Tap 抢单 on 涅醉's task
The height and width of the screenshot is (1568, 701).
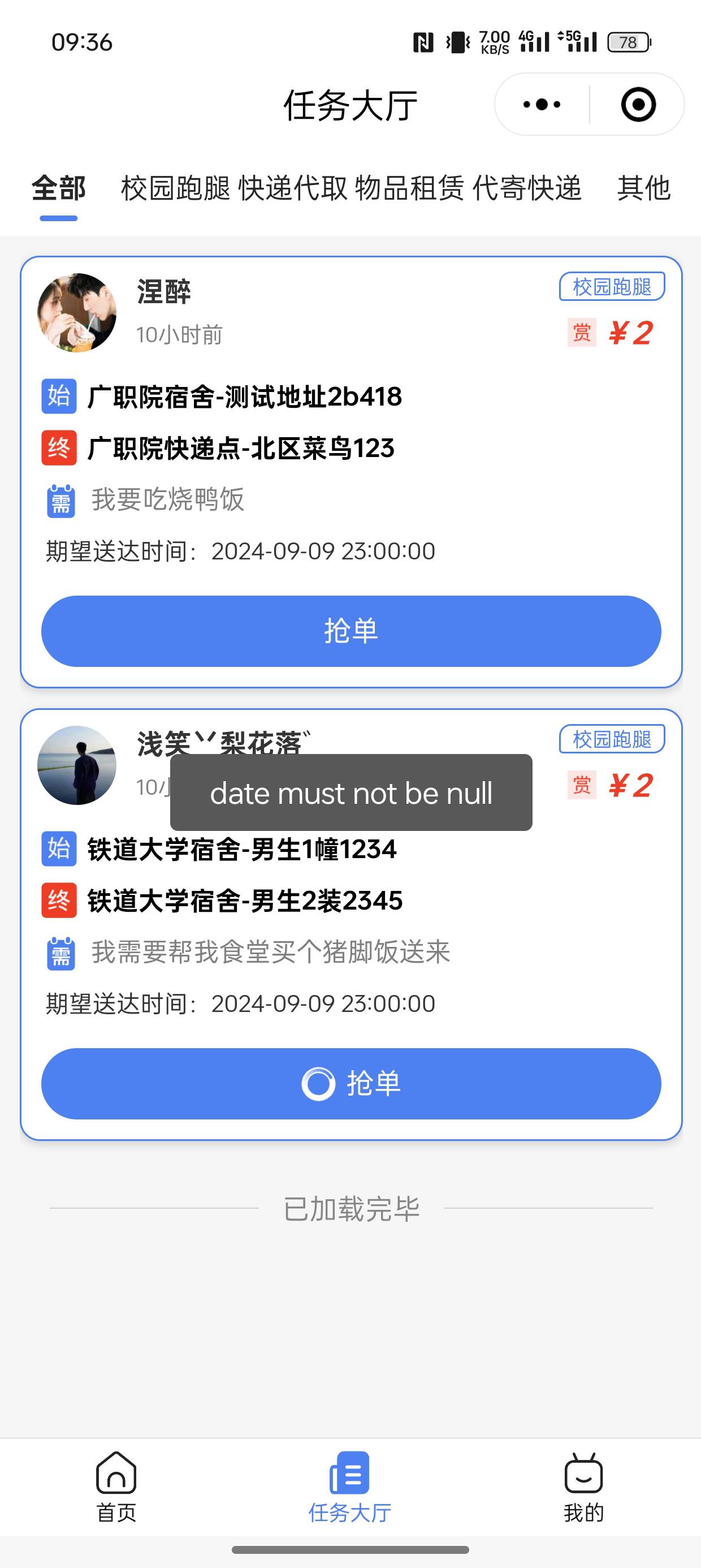(350, 631)
